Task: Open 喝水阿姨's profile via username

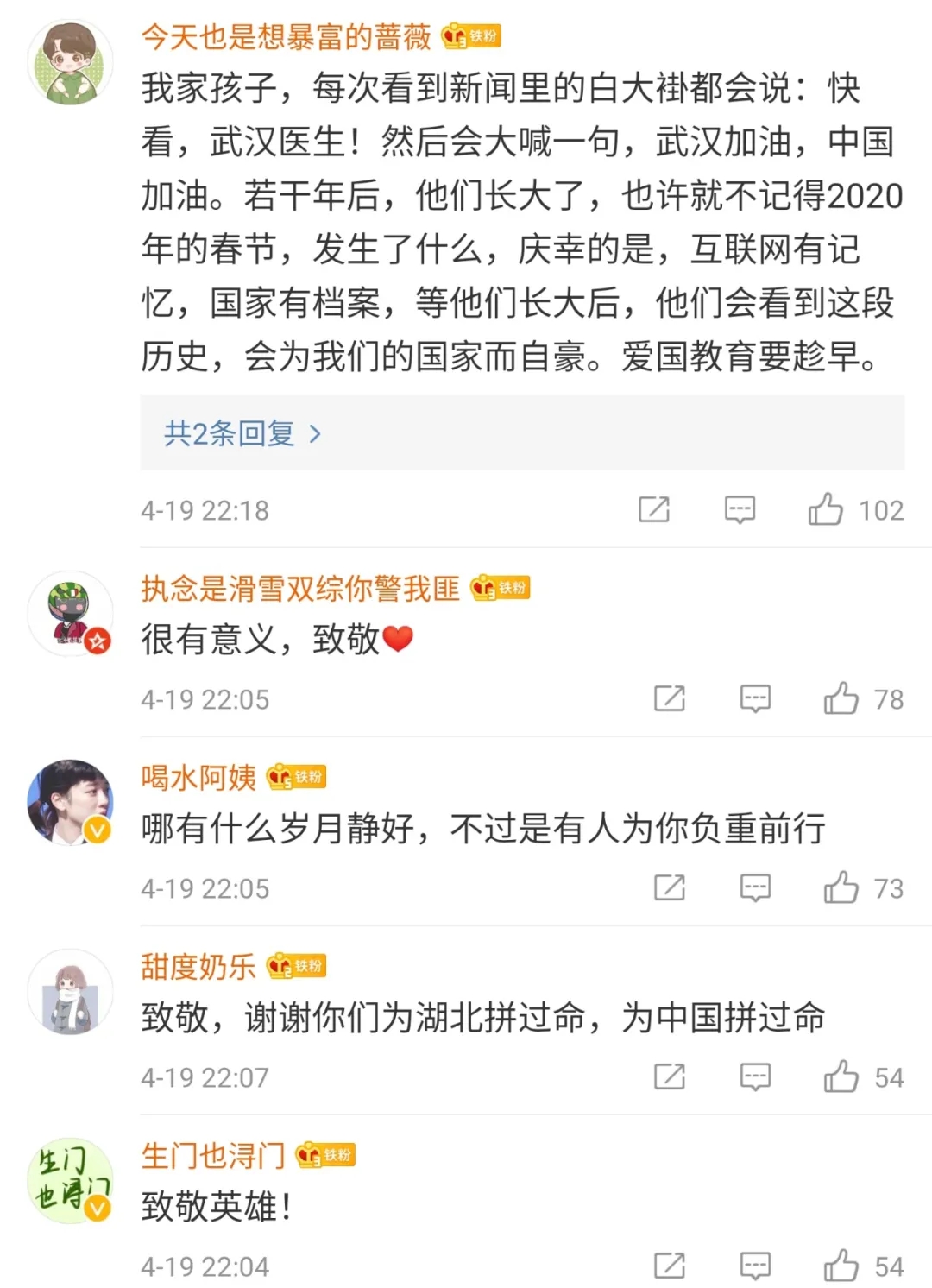Action: 198,778
